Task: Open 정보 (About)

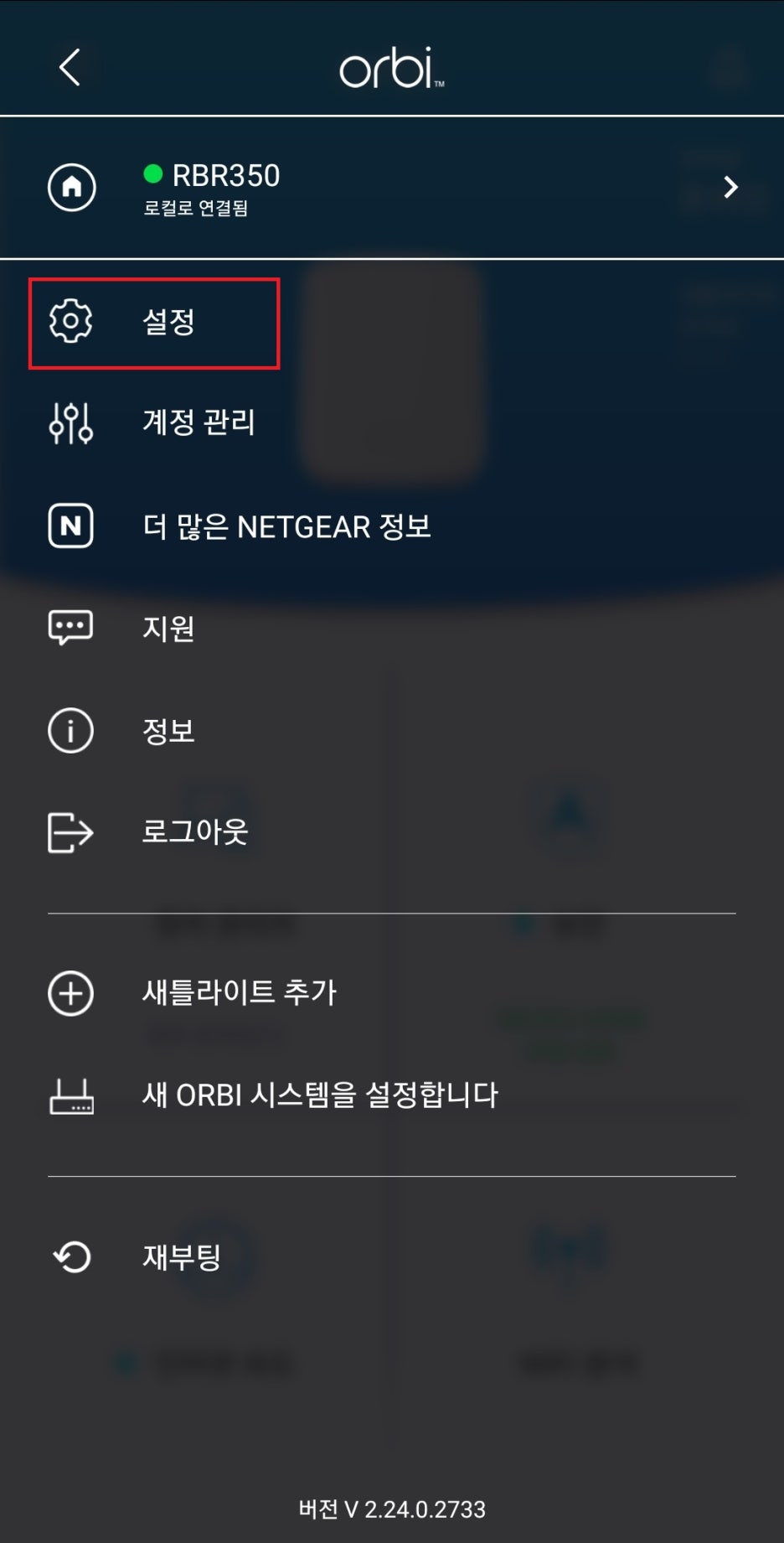Action: 168,731
